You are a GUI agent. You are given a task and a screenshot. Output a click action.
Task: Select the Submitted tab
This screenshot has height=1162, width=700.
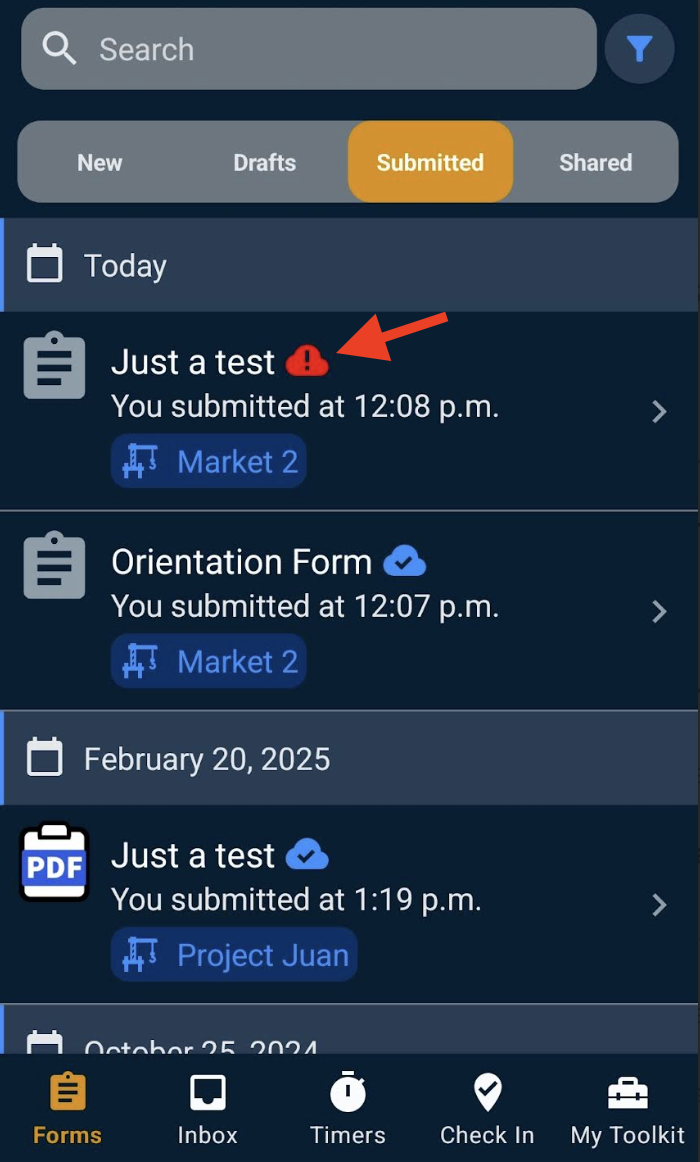coord(430,162)
